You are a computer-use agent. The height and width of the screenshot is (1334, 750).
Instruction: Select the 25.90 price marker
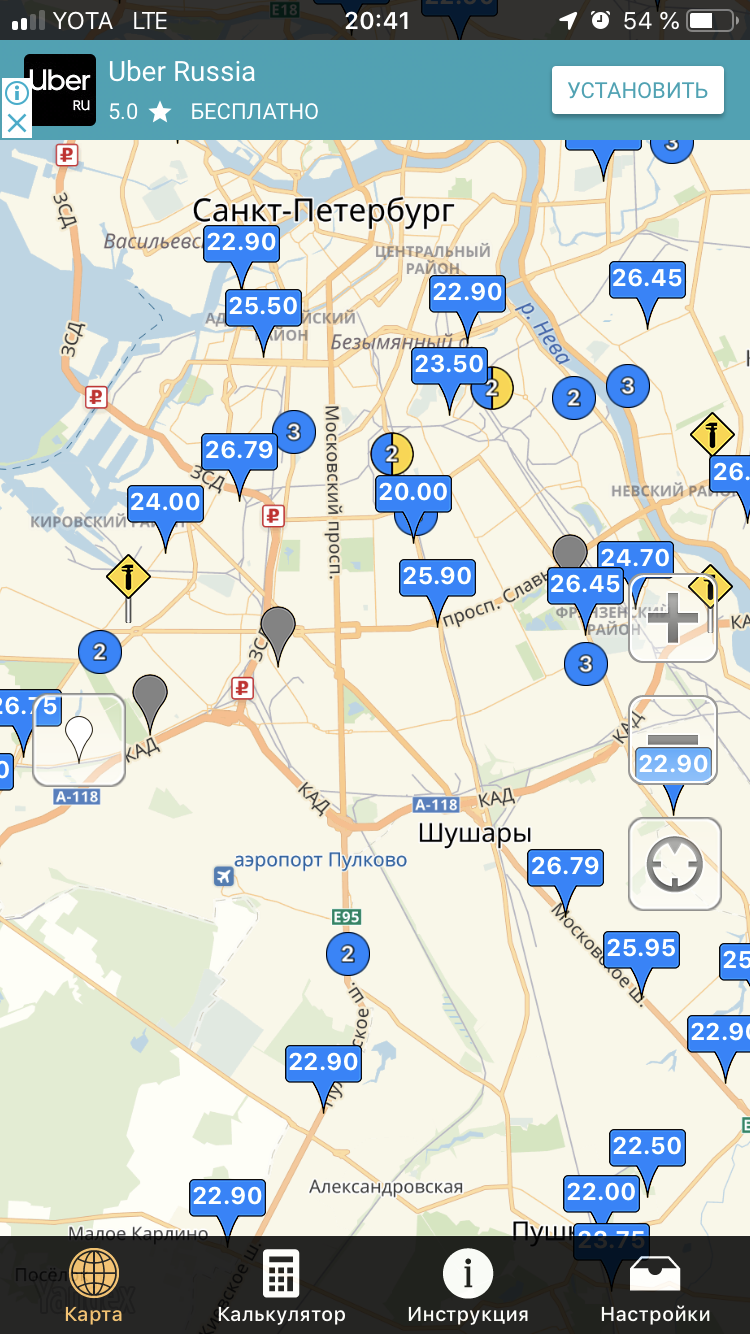click(x=437, y=576)
